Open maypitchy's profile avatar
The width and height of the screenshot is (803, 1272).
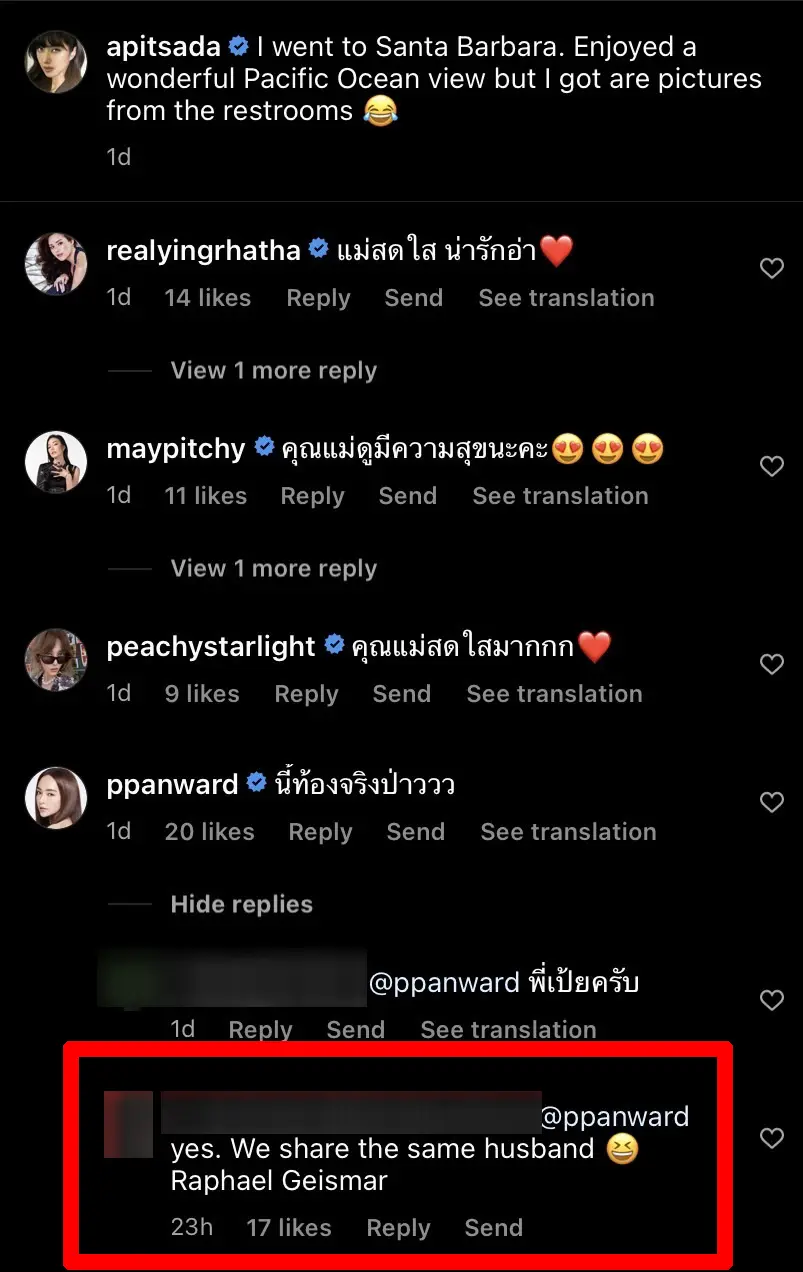coord(55,465)
